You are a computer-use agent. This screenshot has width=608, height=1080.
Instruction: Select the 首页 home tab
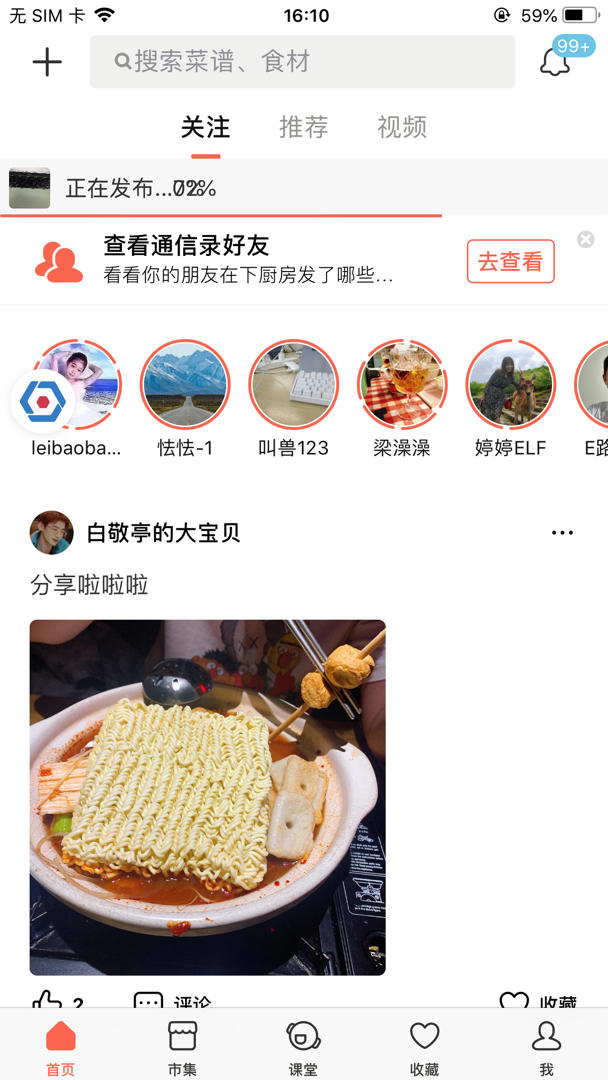(60, 1046)
